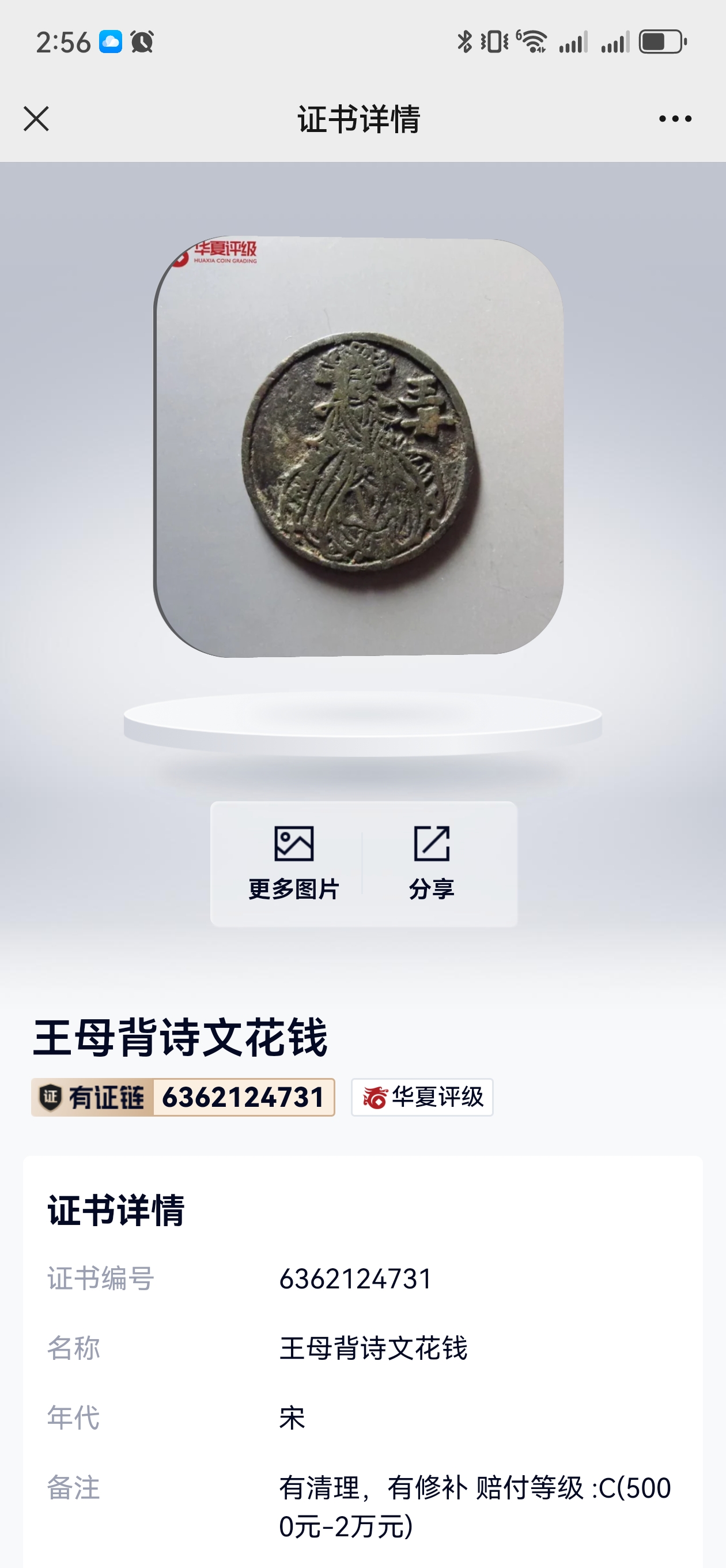Screen dimensions: 726x1568
Task: Share this certificate (分享)
Action: [432, 863]
